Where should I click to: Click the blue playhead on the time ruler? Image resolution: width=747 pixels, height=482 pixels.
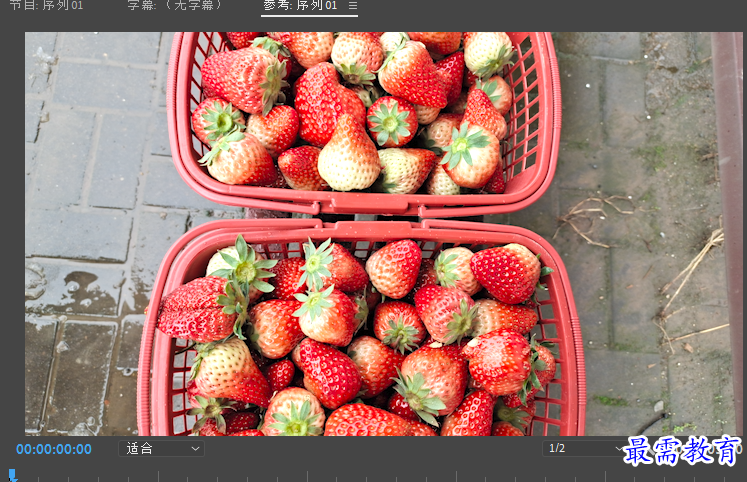(12, 475)
